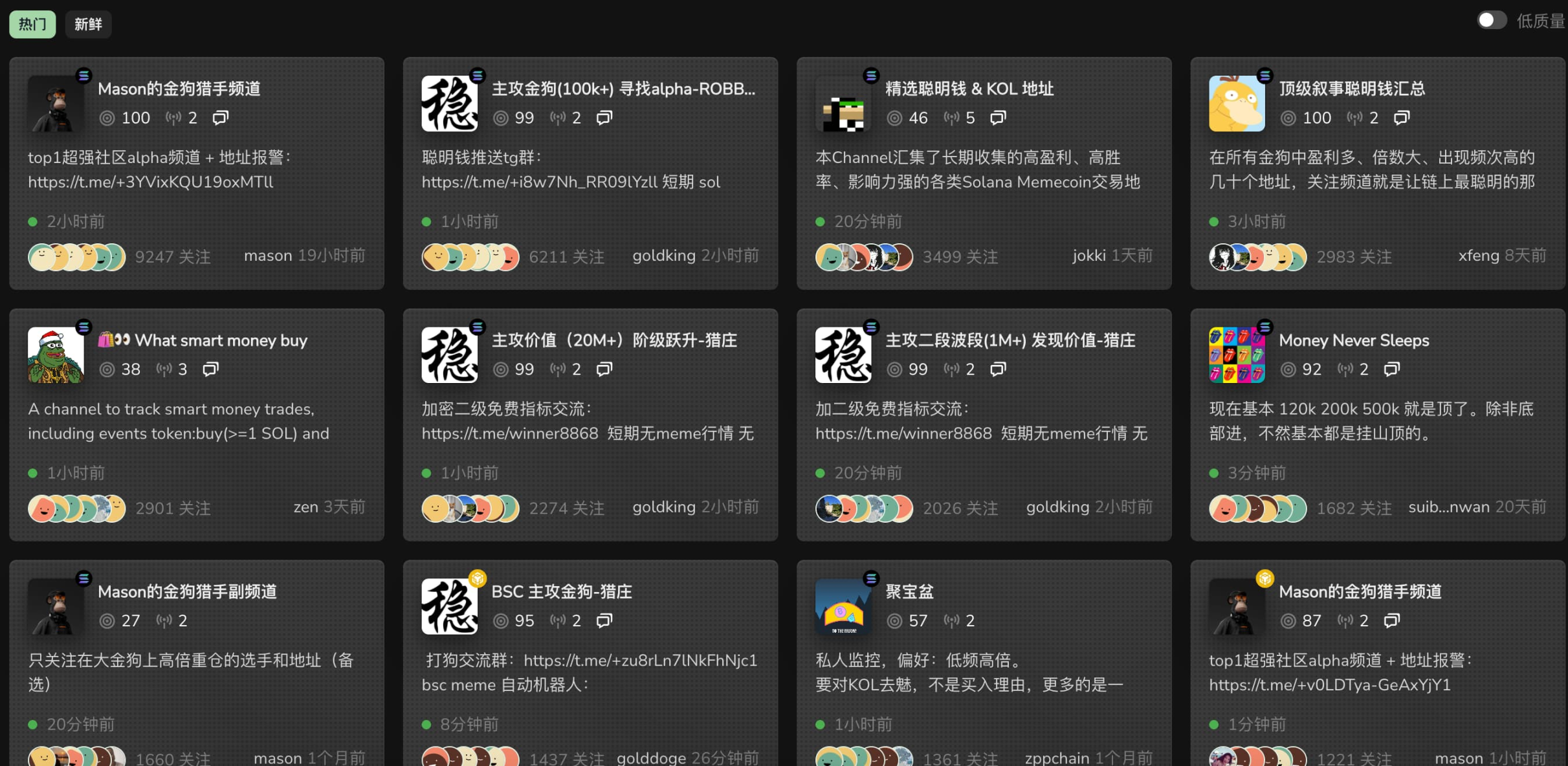
Task: Open the 主攻价值（20M+）阶级跃升-猎庄 card
Action: tap(613, 340)
